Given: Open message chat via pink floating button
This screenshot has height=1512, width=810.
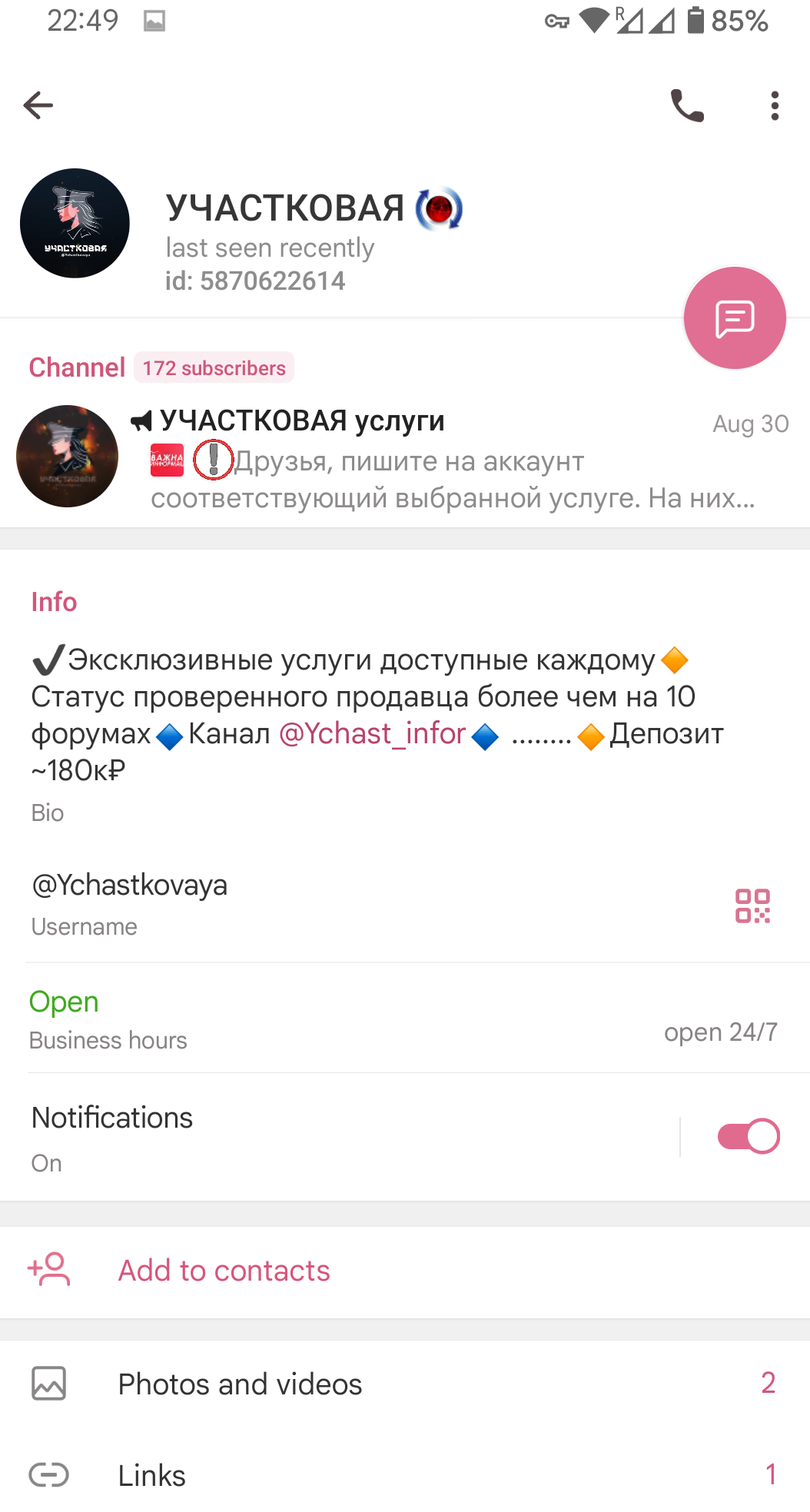Looking at the screenshot, I should [x=734, y=318].
